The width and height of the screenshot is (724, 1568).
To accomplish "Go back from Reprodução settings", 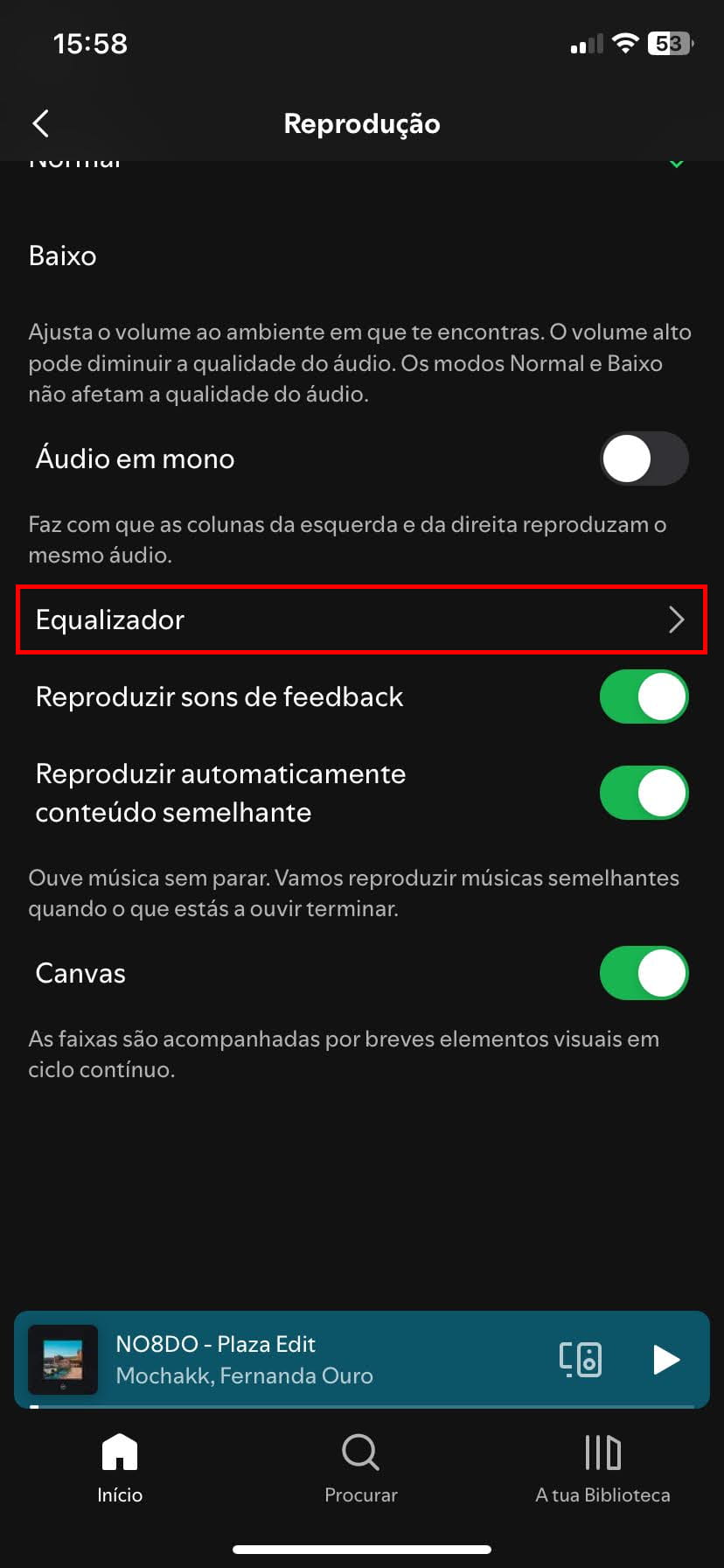I will pyautogui.click(x=40, y=123).
